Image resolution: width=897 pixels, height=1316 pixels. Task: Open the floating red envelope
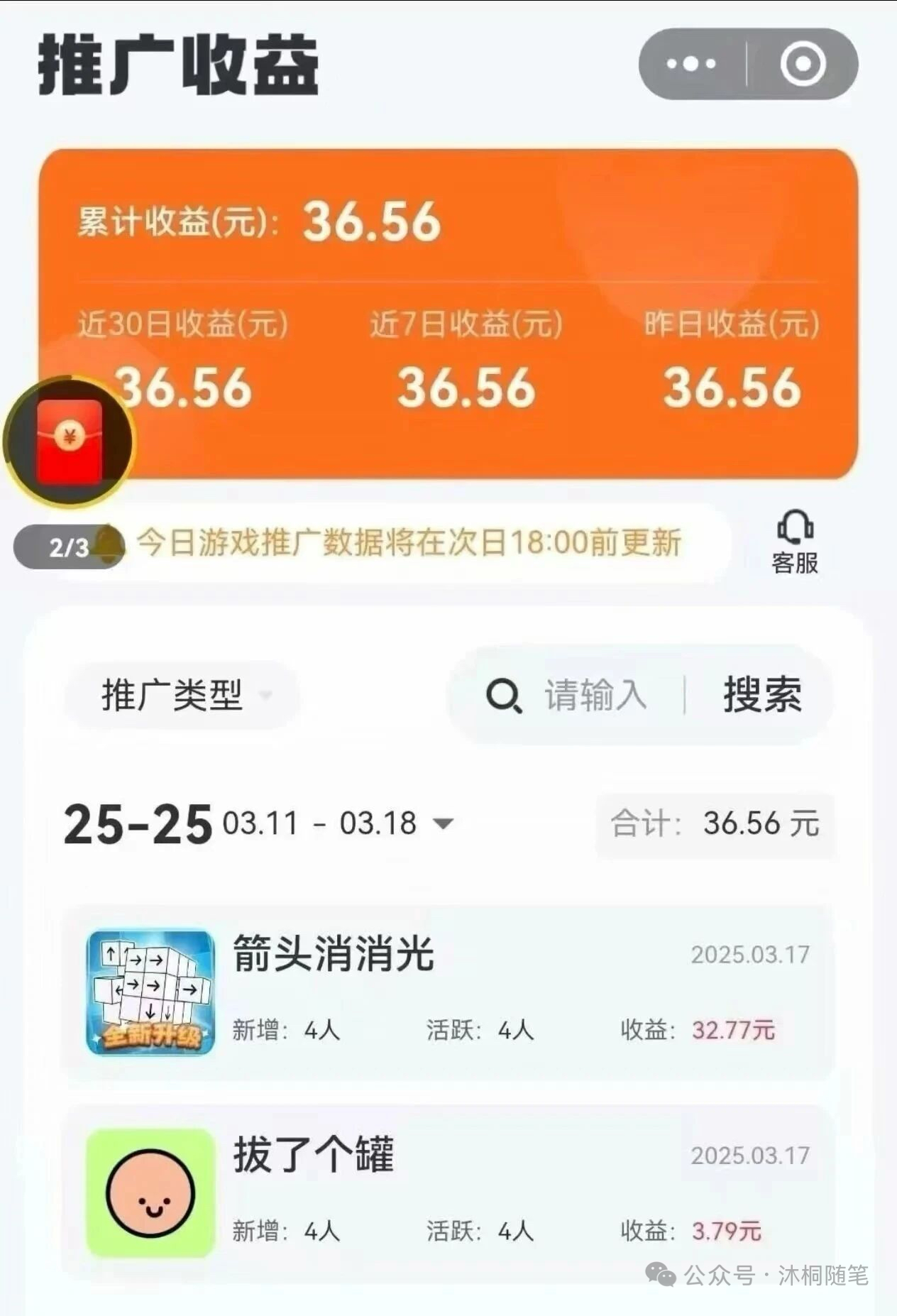tap(69, 442)
